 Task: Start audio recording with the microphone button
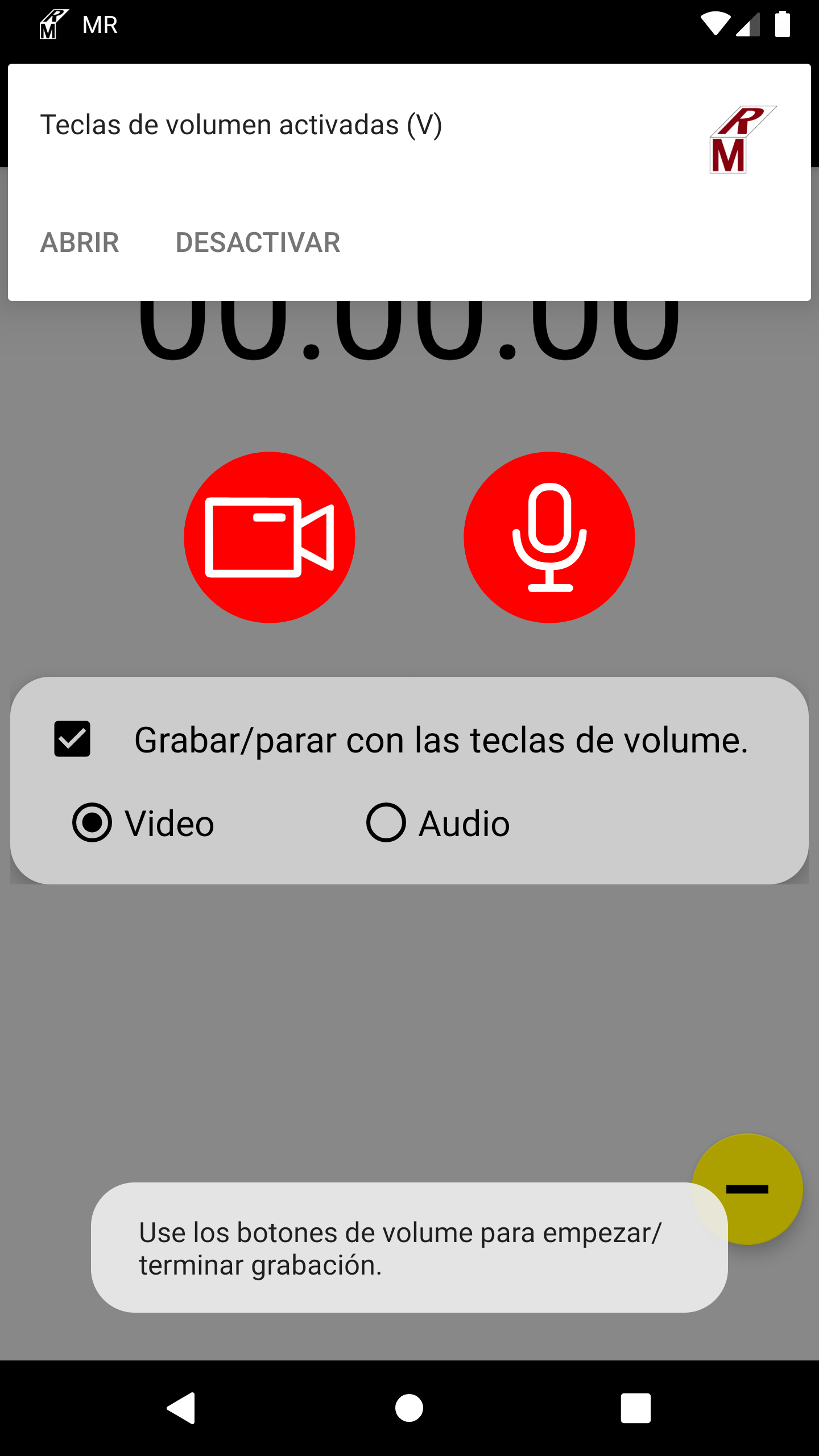tap(549, 537)
